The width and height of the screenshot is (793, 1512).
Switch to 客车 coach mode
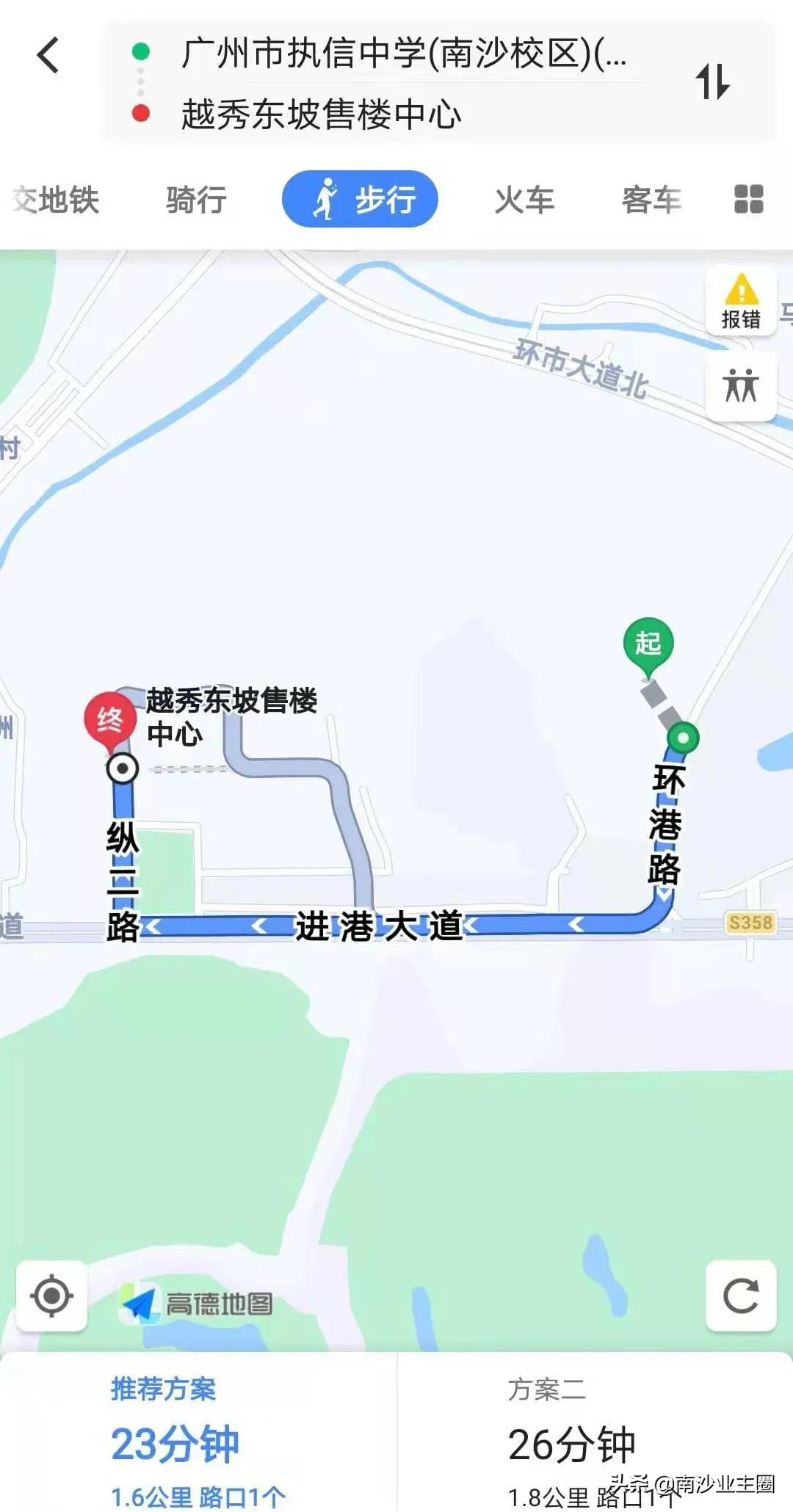pos(649,200)
